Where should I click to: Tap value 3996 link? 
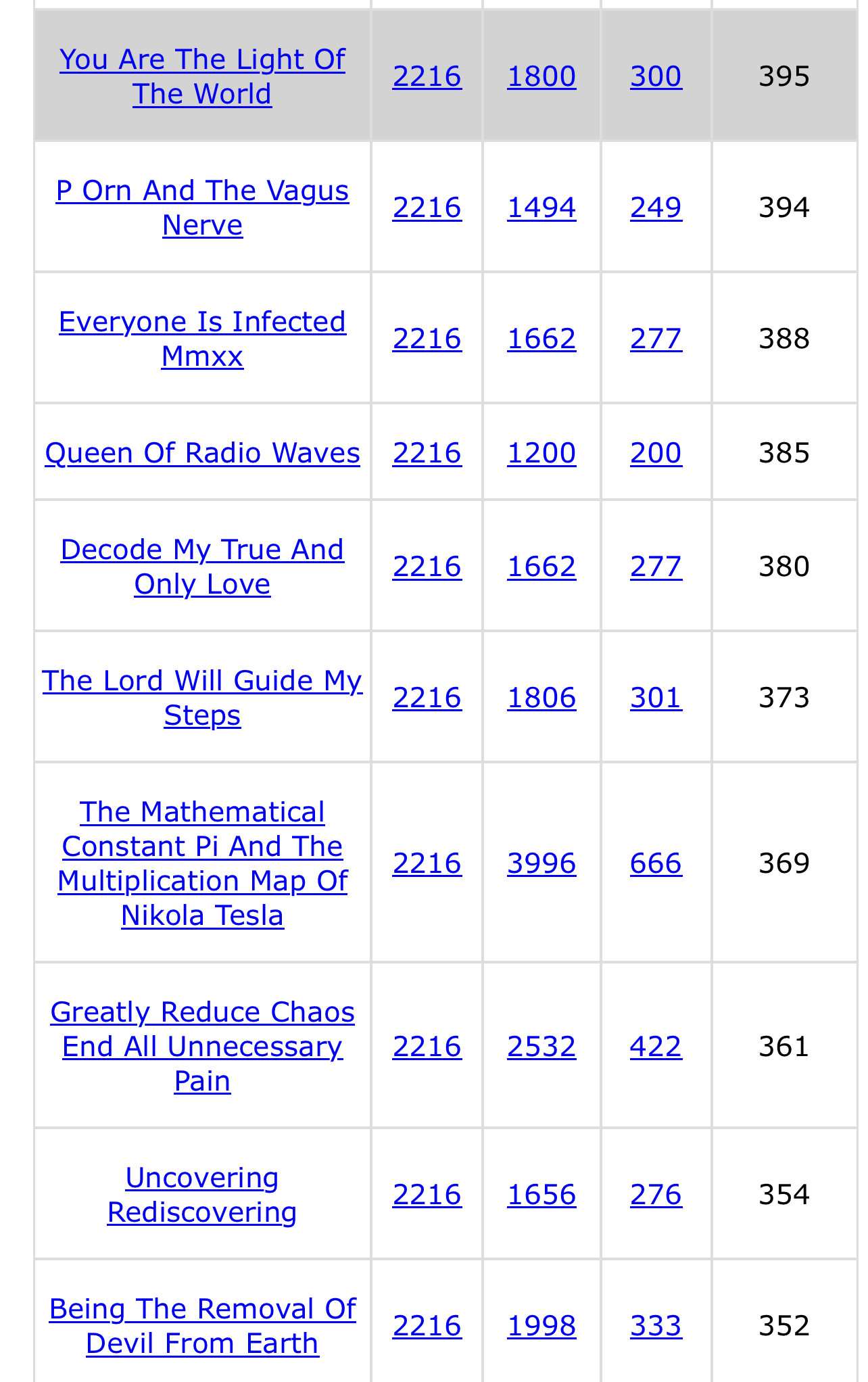pyautogui.click(x=541, y=863)
